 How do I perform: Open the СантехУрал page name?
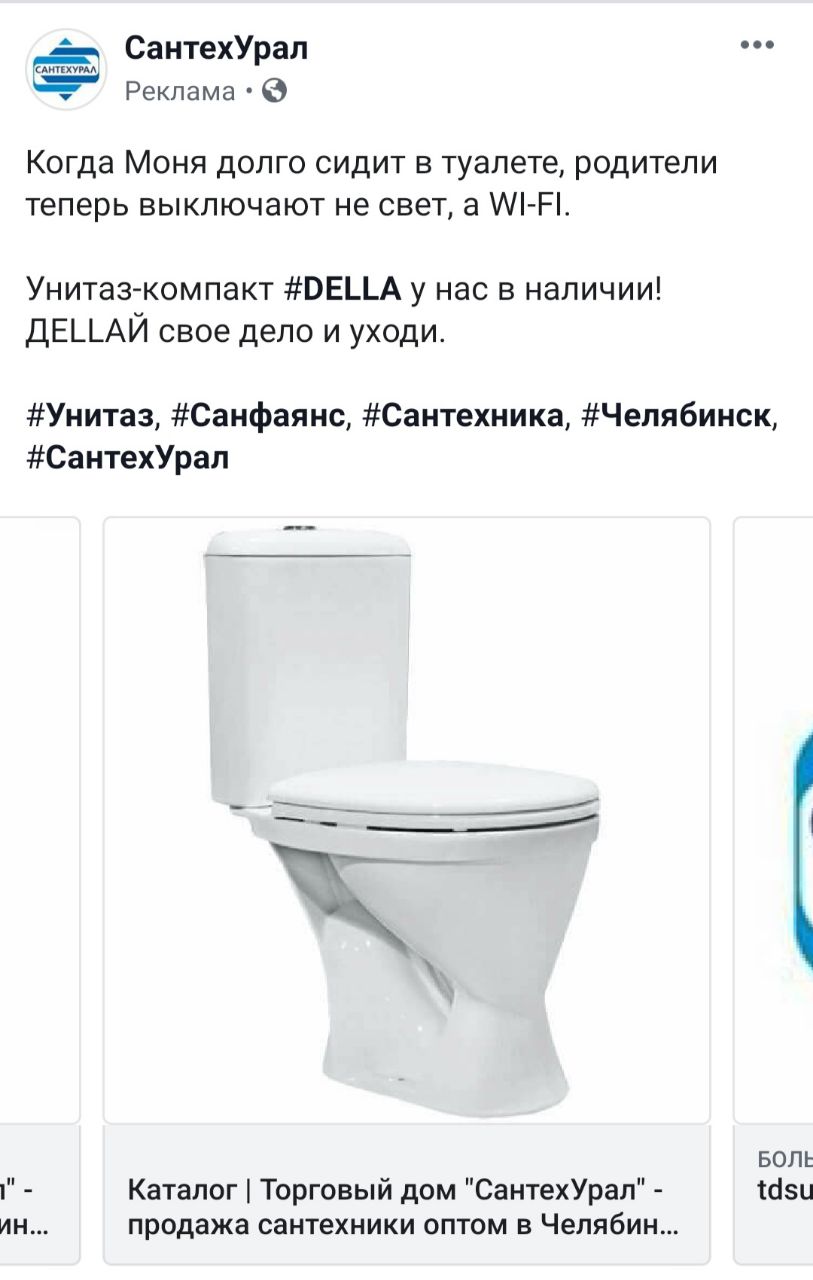(216, 47)
